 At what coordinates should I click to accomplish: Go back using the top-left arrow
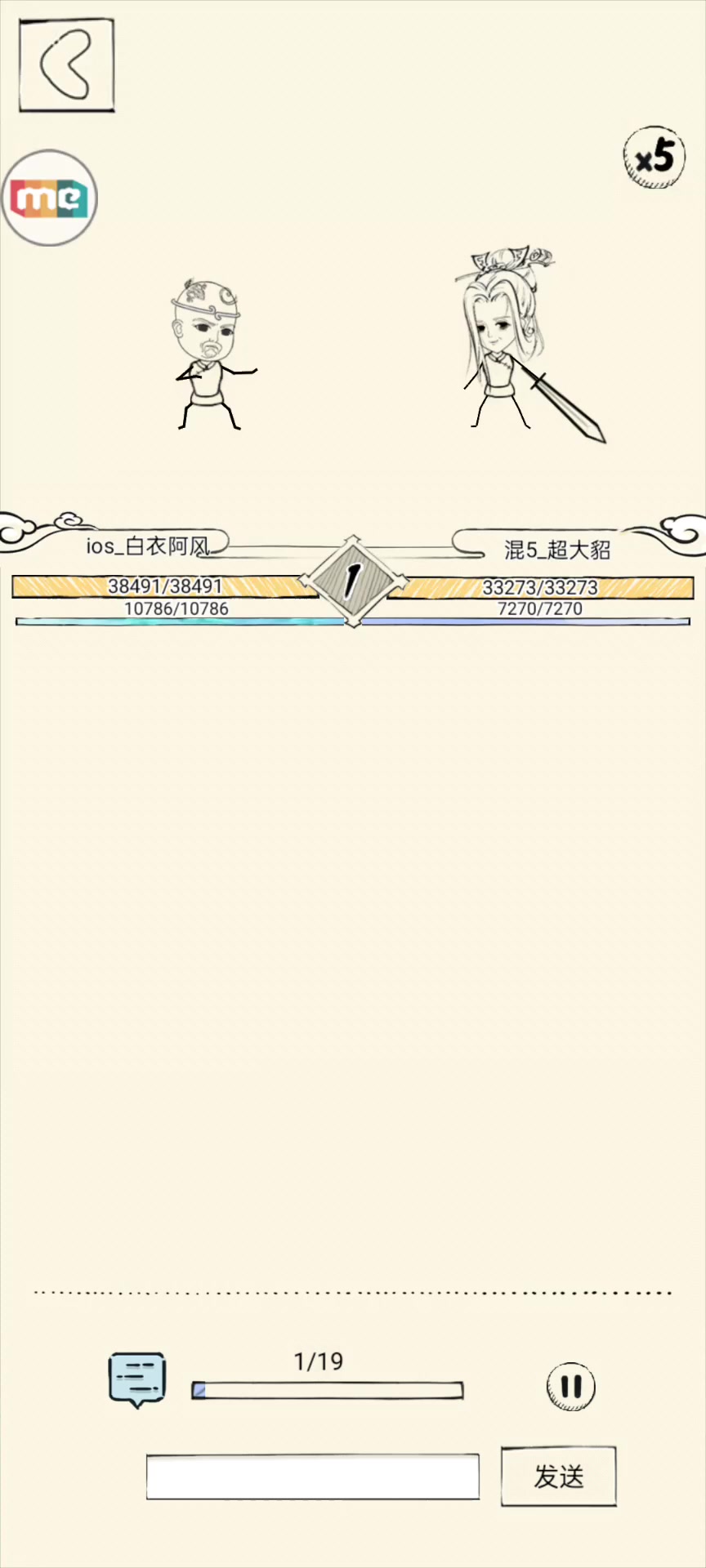[66, 65]
